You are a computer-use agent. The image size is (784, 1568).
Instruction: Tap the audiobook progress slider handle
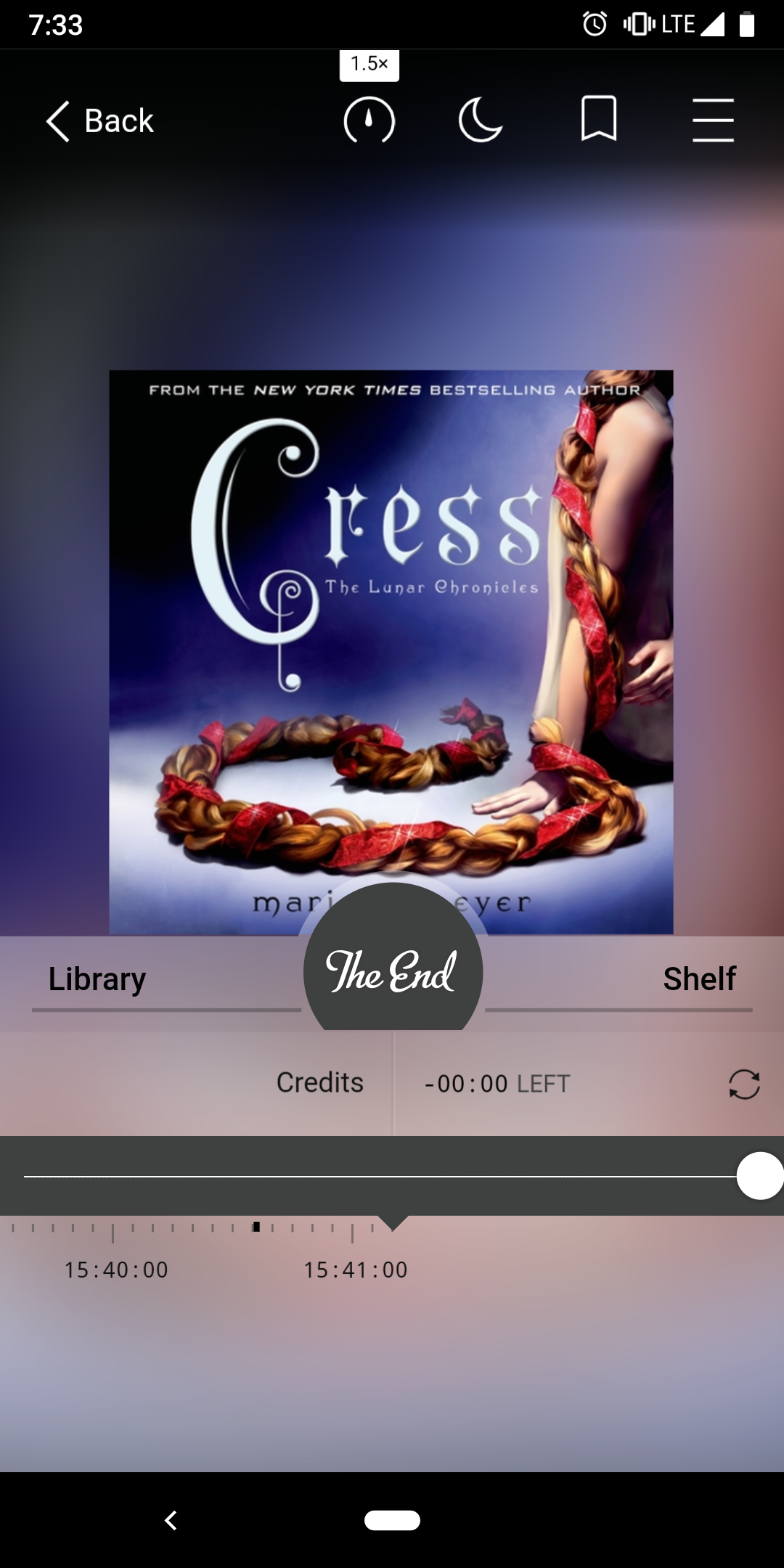759,1176
